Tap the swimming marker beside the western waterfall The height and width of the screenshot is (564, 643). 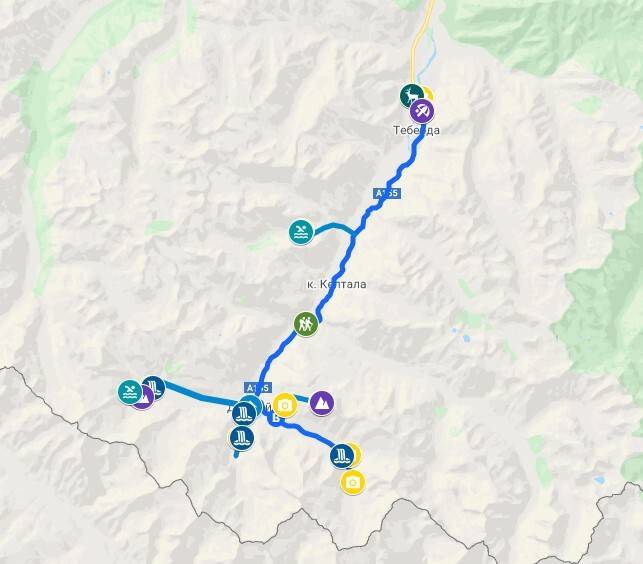(x=129, y=392)
